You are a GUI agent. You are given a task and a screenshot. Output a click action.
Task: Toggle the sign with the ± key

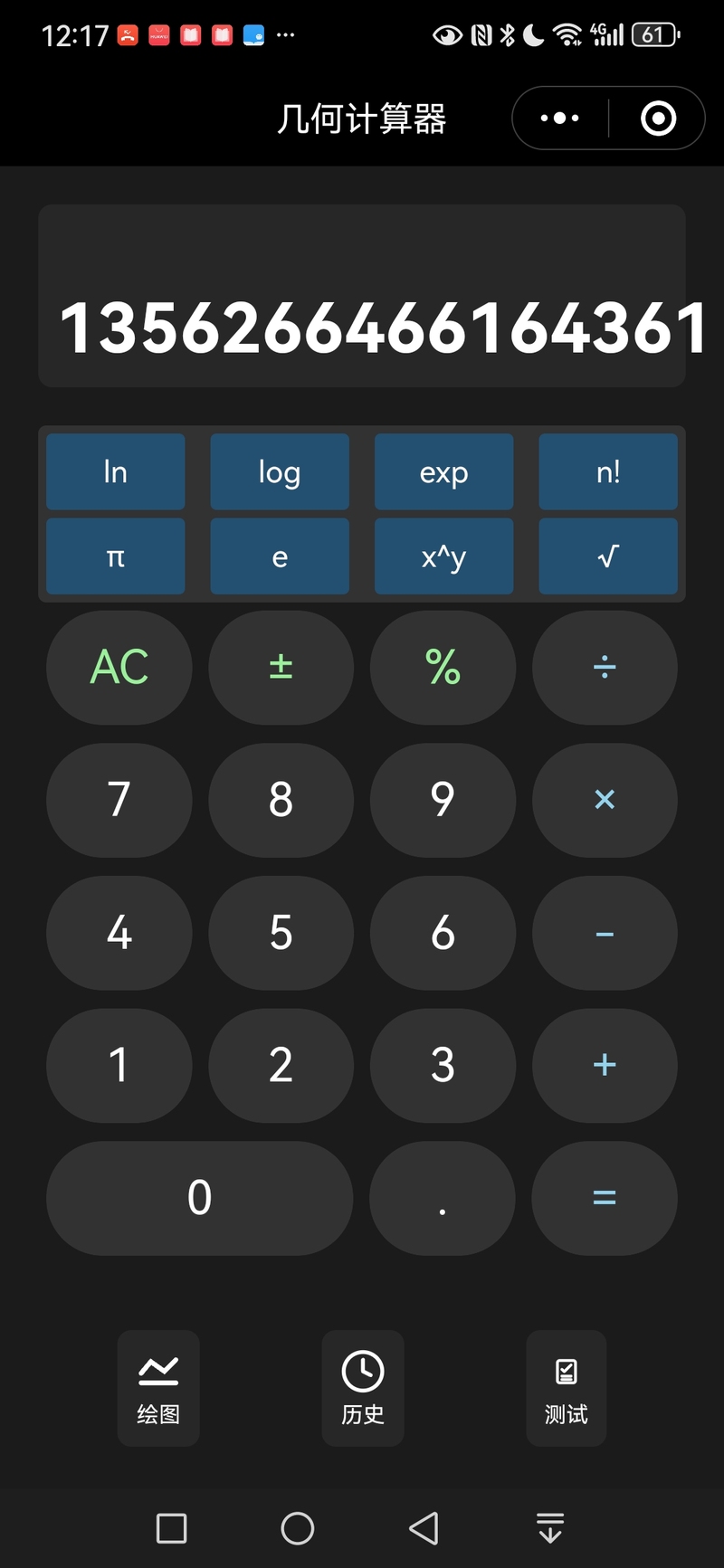pyautogui.click(x=281, y=668)
